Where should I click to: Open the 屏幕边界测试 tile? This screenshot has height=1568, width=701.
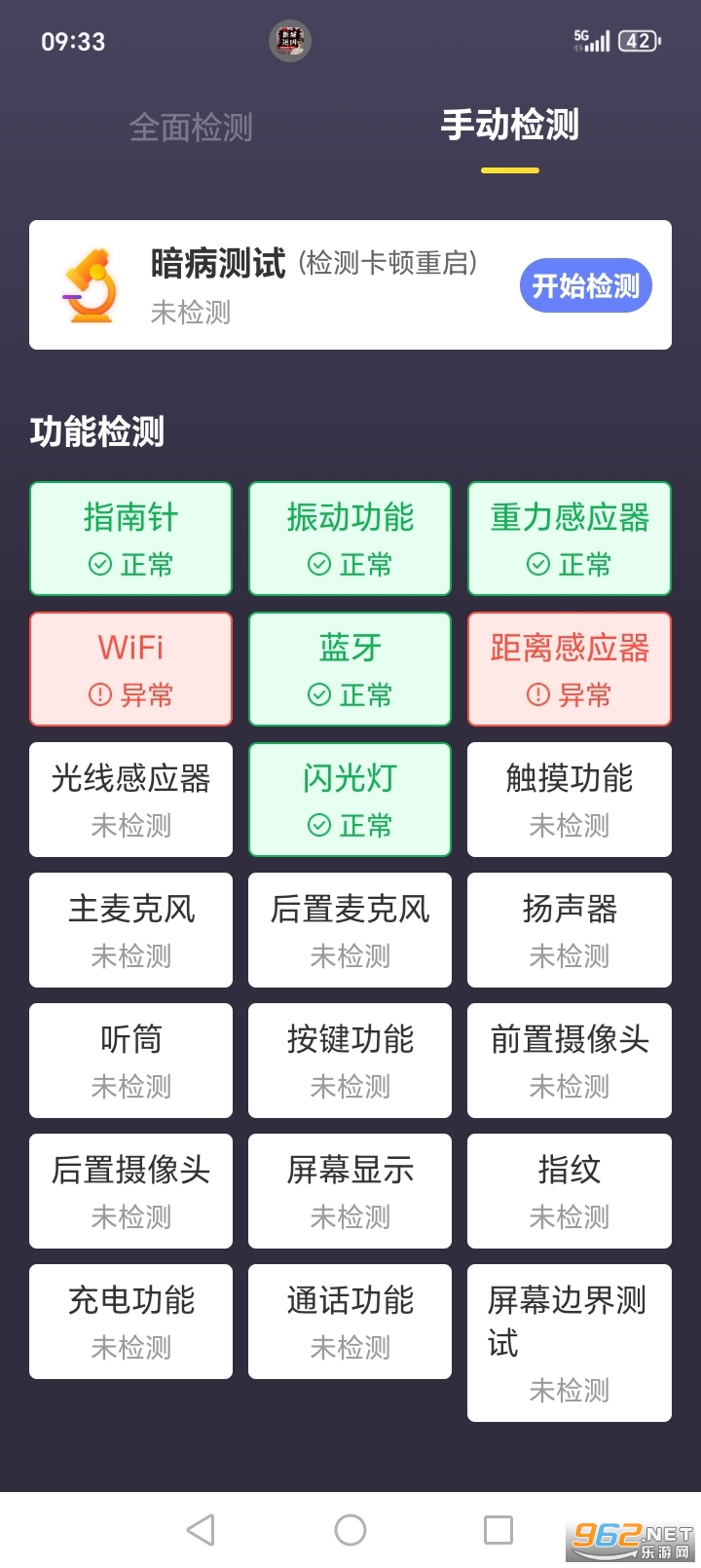569,1344
